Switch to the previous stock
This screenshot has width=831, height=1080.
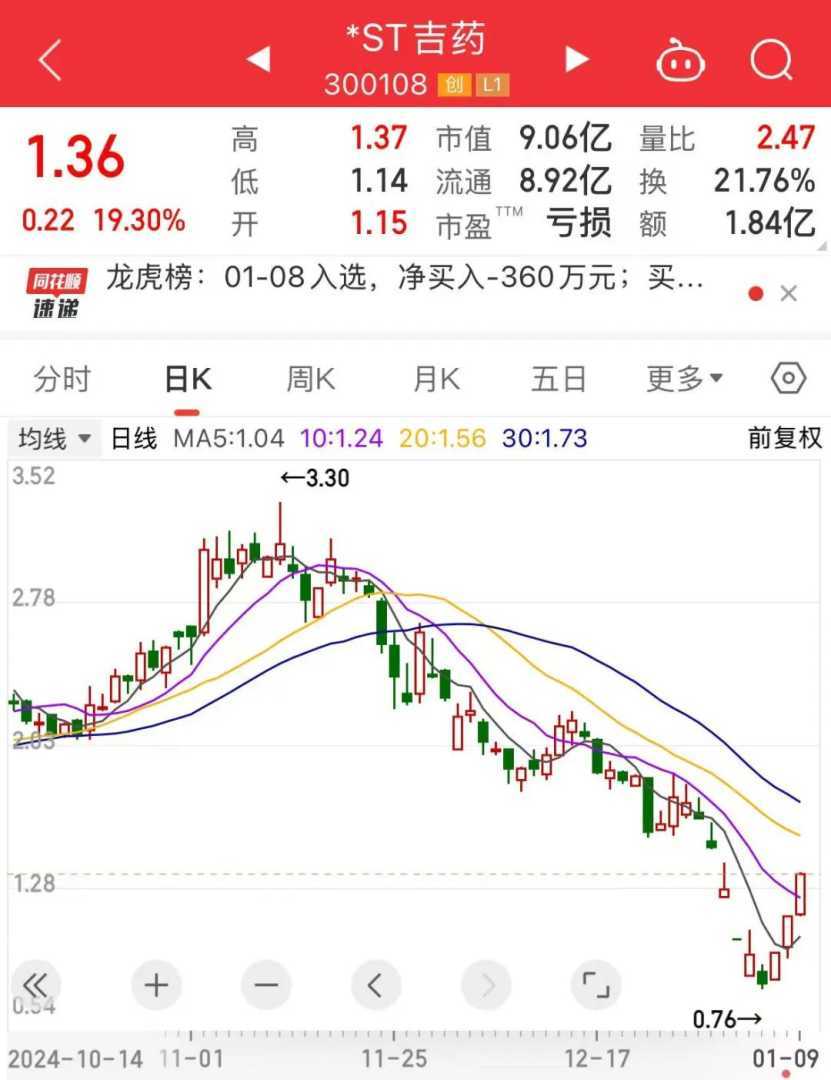(x=258, y=60)
